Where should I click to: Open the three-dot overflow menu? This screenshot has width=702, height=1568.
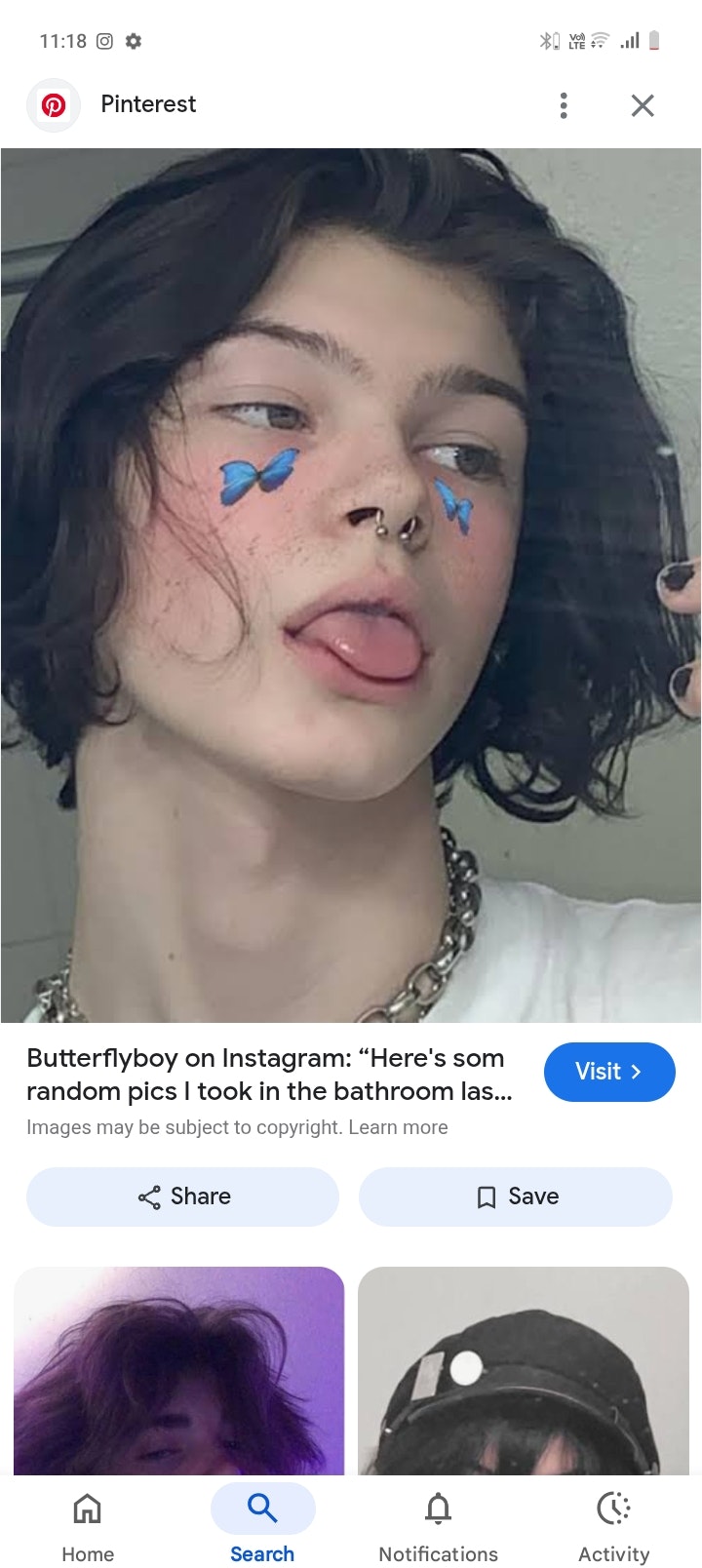click(564, 105)
